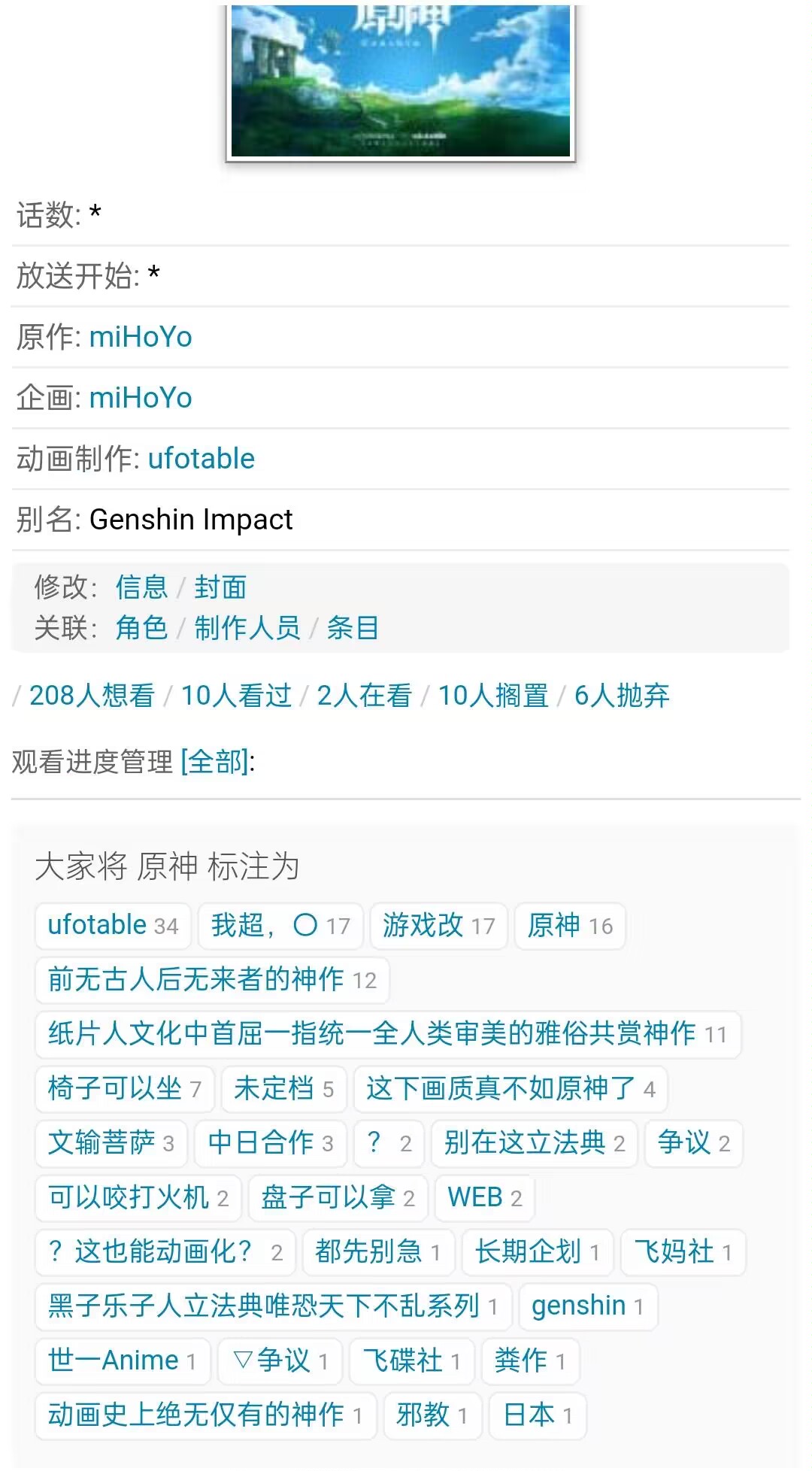Open the miHoYo link next to 原作
This screenshot has height=1471, width=812.
click(x=141, y=337)
